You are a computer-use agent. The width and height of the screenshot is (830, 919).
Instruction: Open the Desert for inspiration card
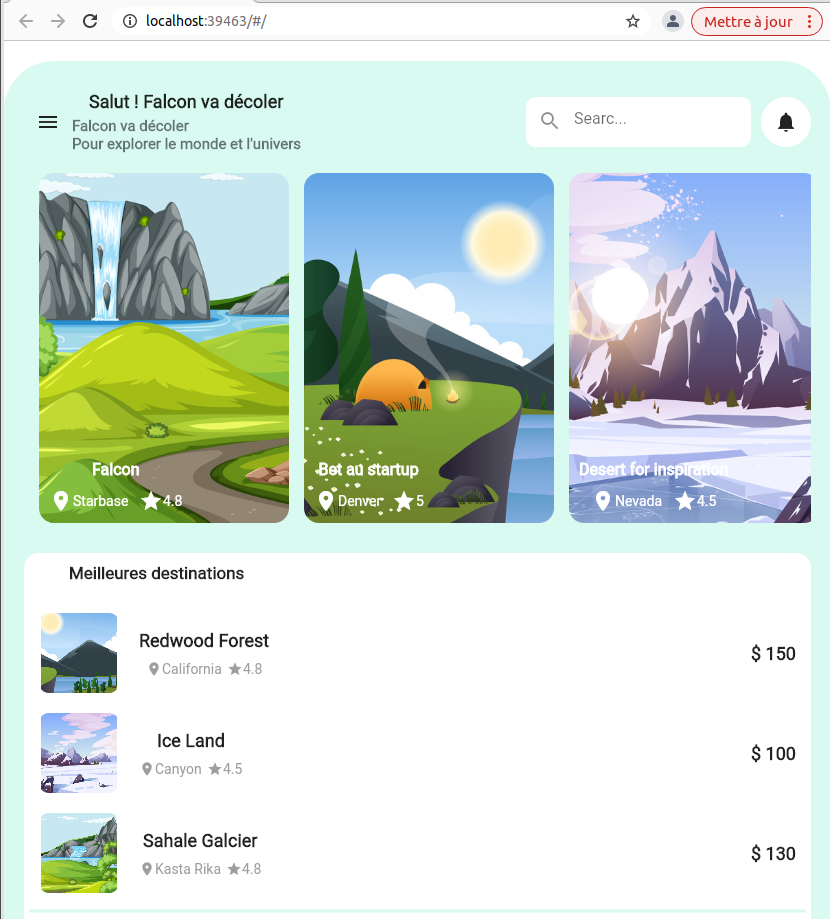click(x=690, y=348)
